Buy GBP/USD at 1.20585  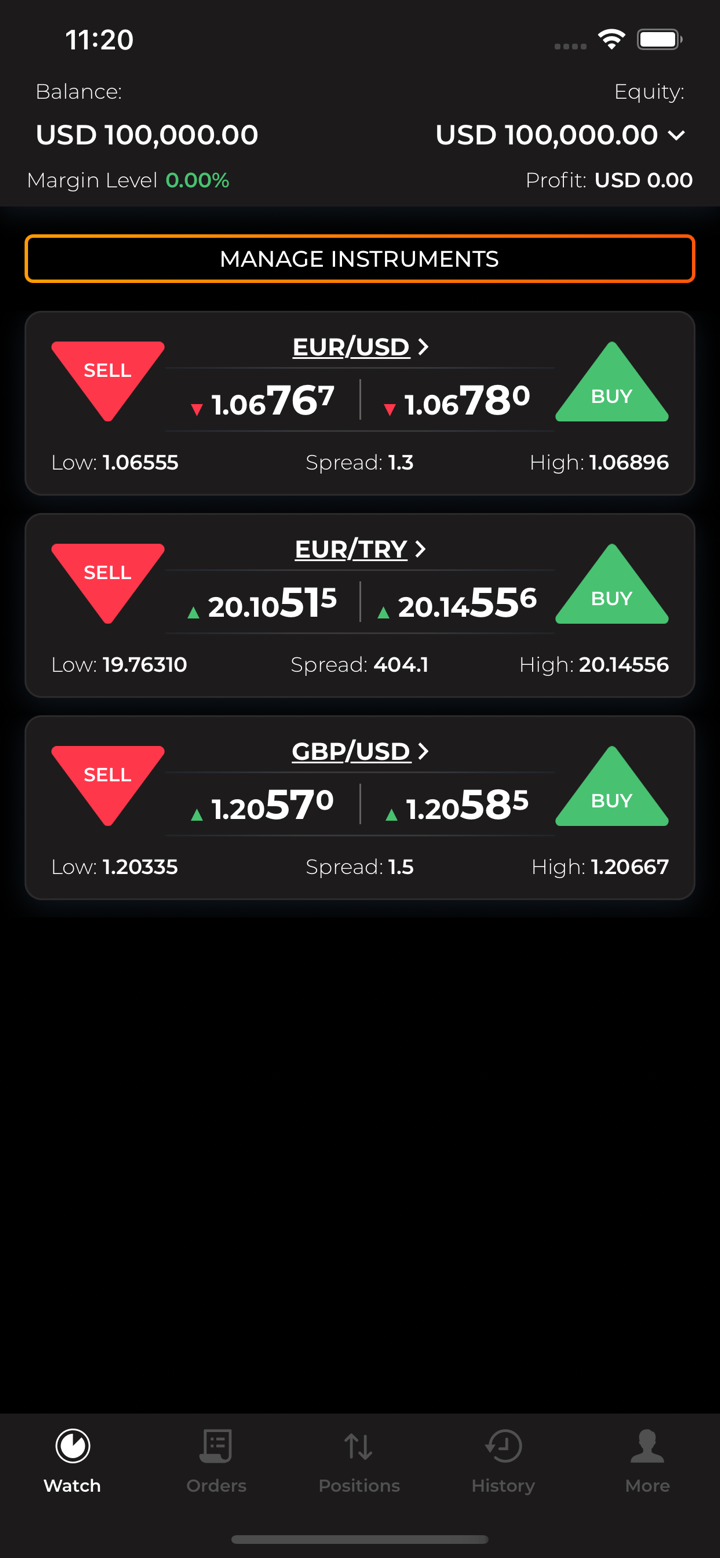click(x=611, y=794)
